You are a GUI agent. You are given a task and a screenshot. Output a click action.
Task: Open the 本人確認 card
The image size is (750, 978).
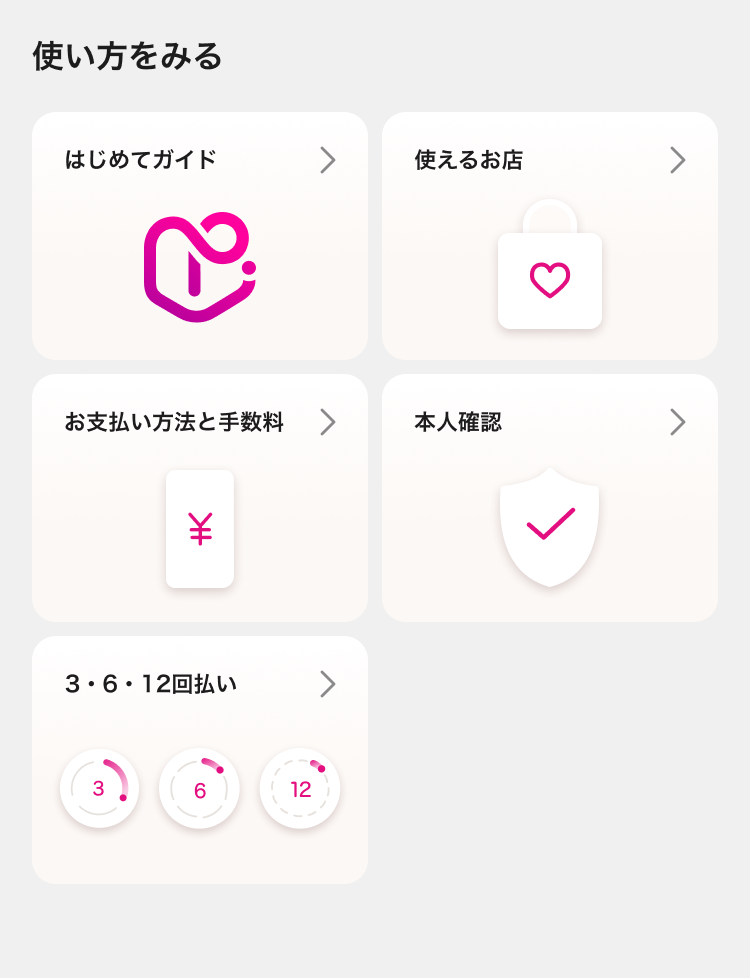550,498
